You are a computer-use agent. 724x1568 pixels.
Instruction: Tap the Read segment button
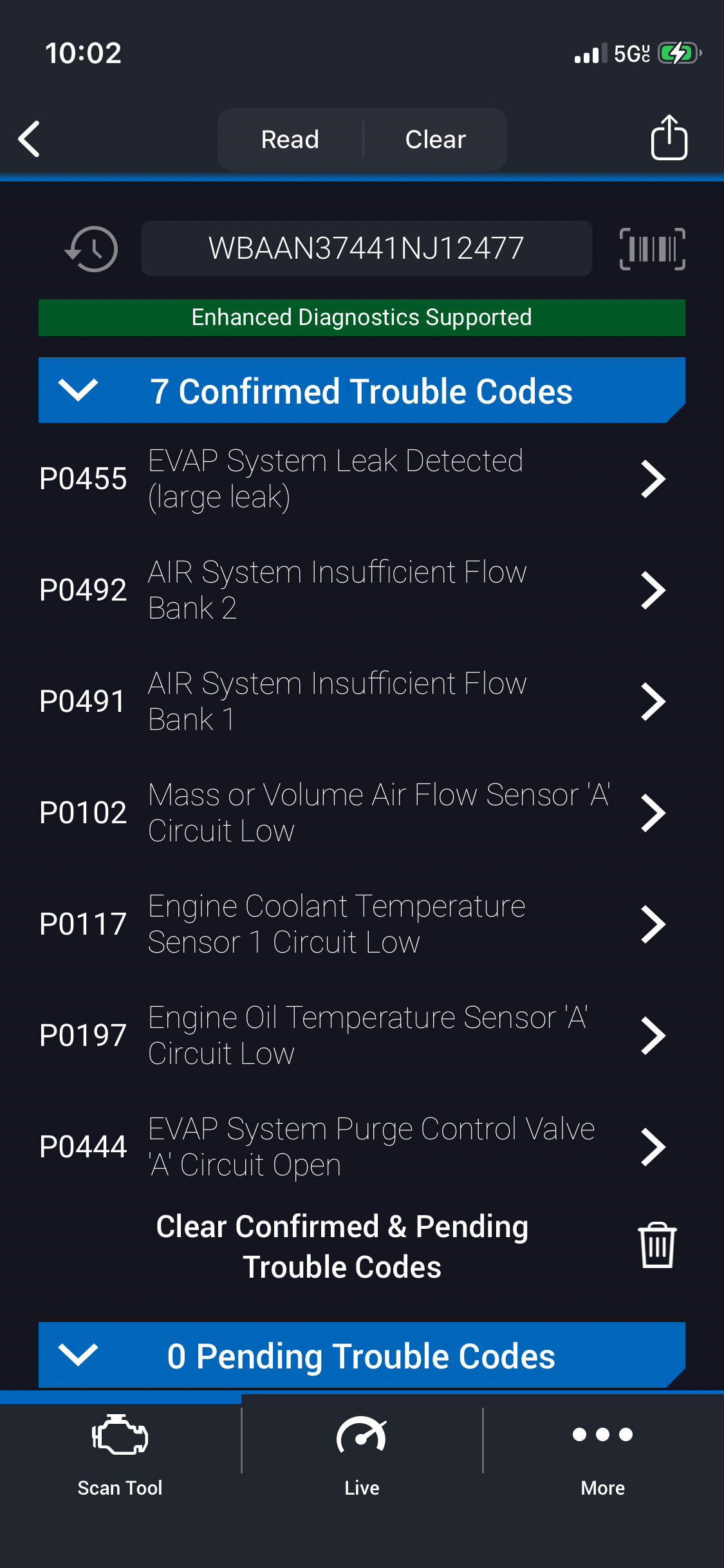coord(290,140)
